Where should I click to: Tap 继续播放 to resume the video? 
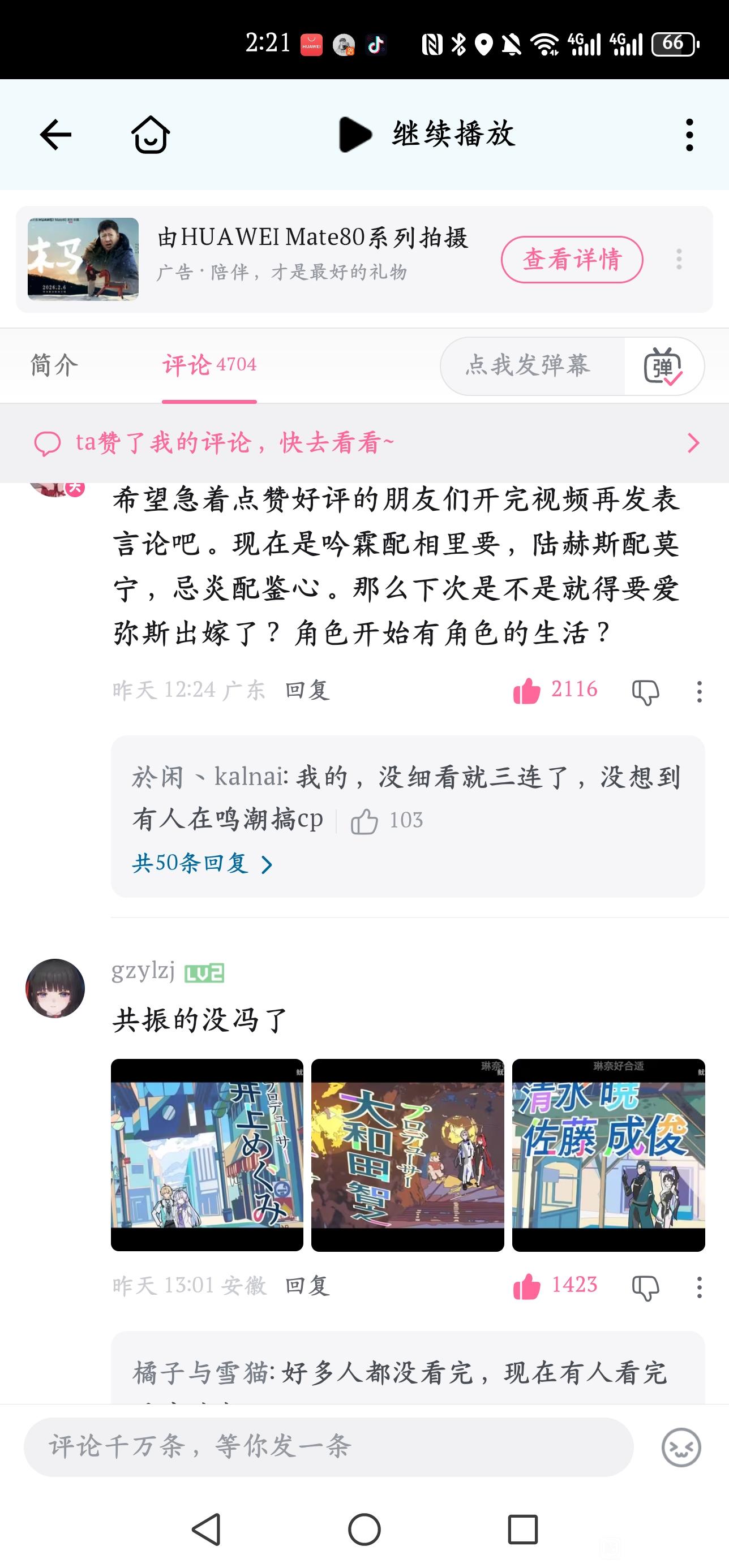427,135
